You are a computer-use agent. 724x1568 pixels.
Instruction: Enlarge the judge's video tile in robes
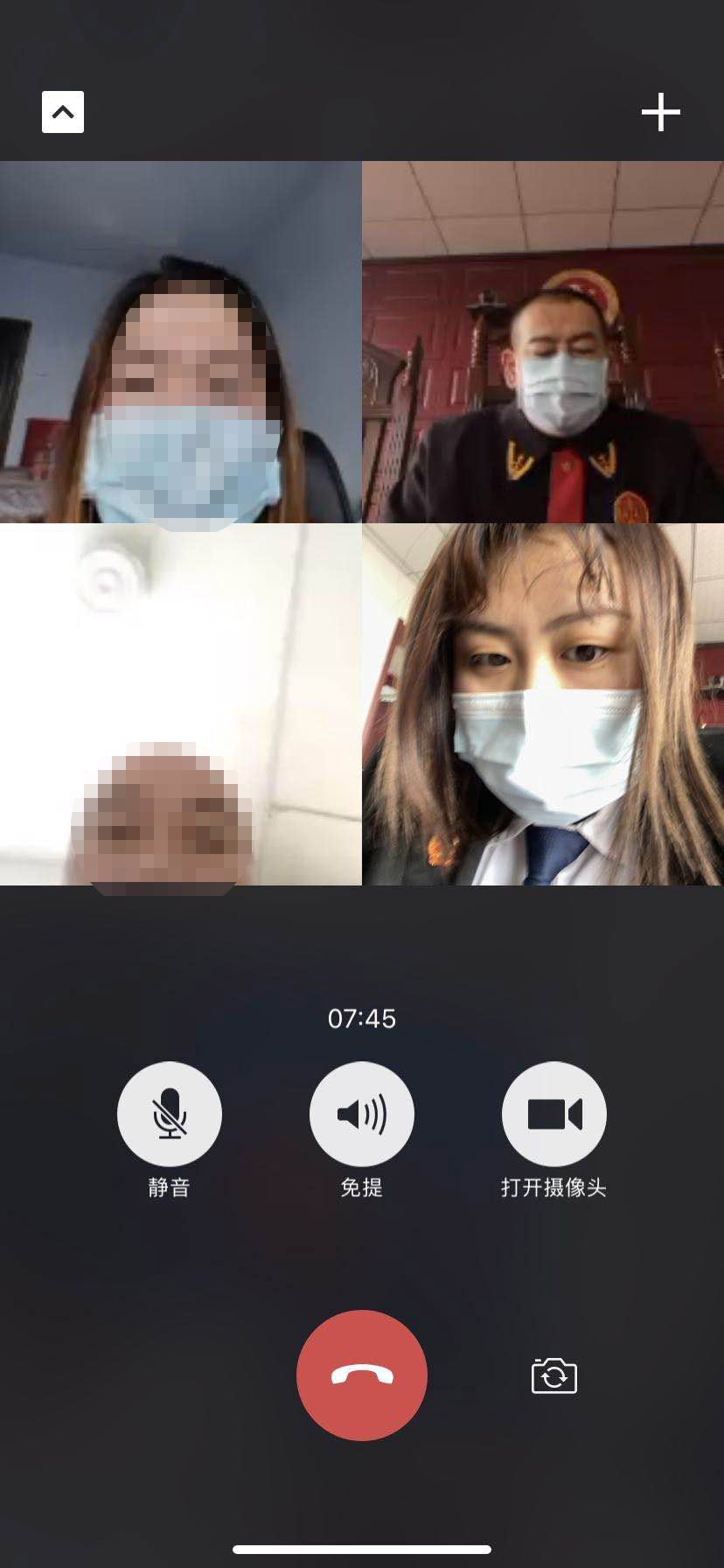[x=543, y=342]
